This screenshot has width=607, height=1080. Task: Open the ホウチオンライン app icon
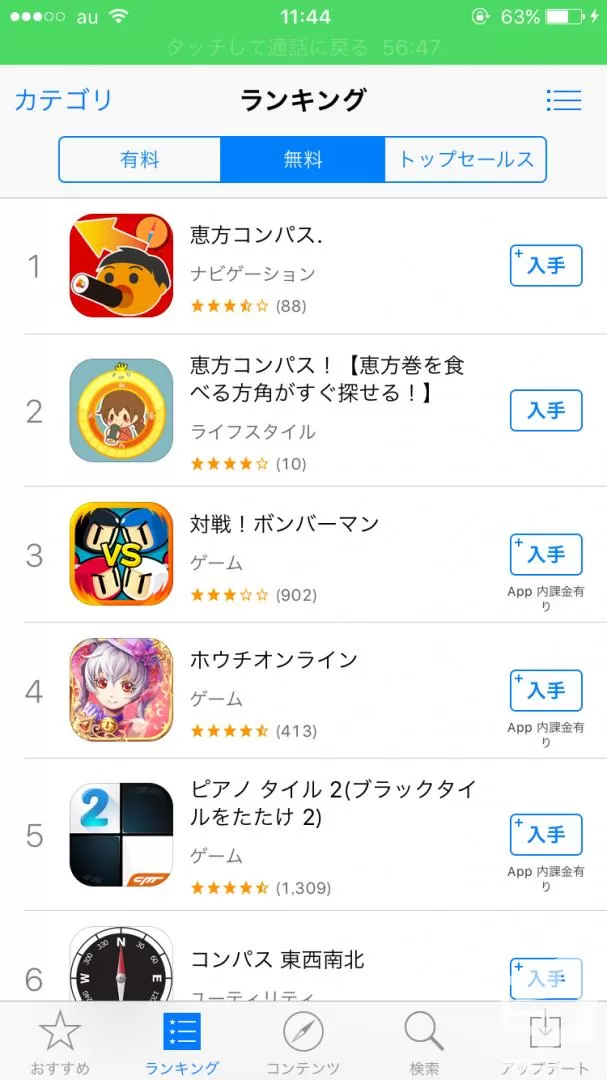click(x=121, y=690)
